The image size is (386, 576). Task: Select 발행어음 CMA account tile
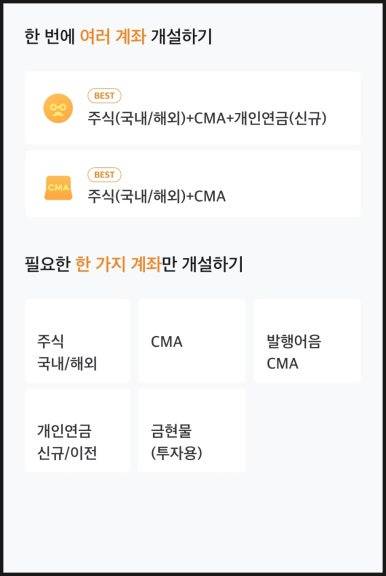(307, 341)
